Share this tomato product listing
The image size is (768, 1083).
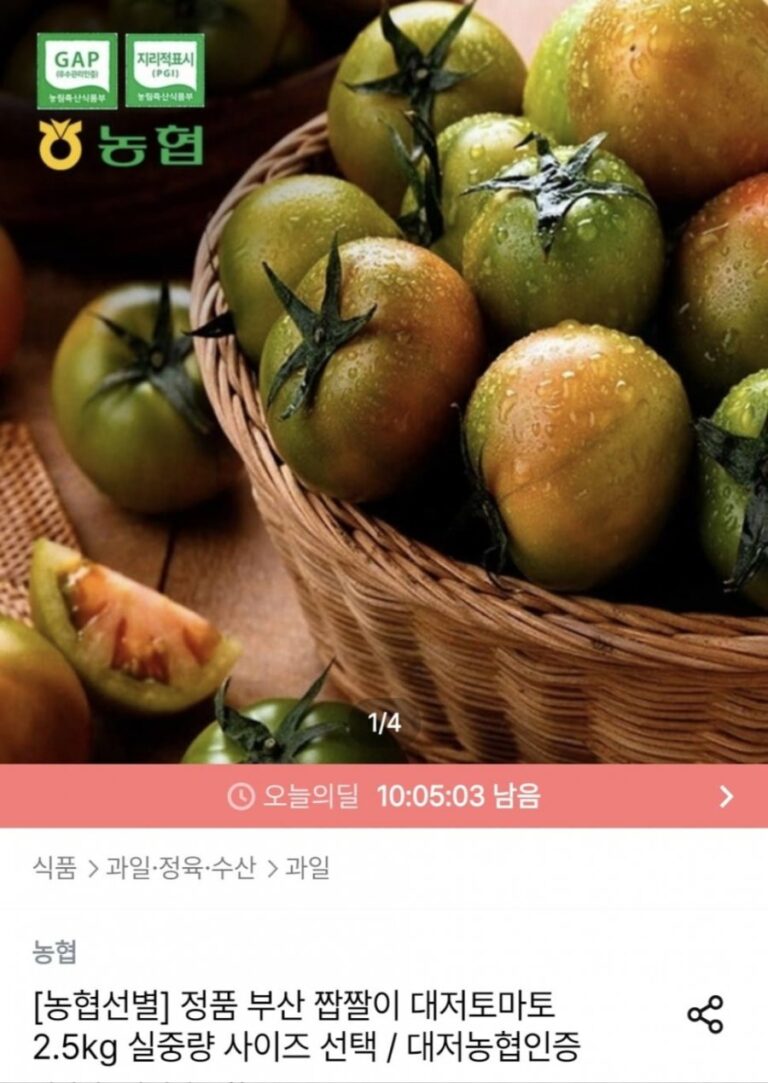click(705, 1014)
